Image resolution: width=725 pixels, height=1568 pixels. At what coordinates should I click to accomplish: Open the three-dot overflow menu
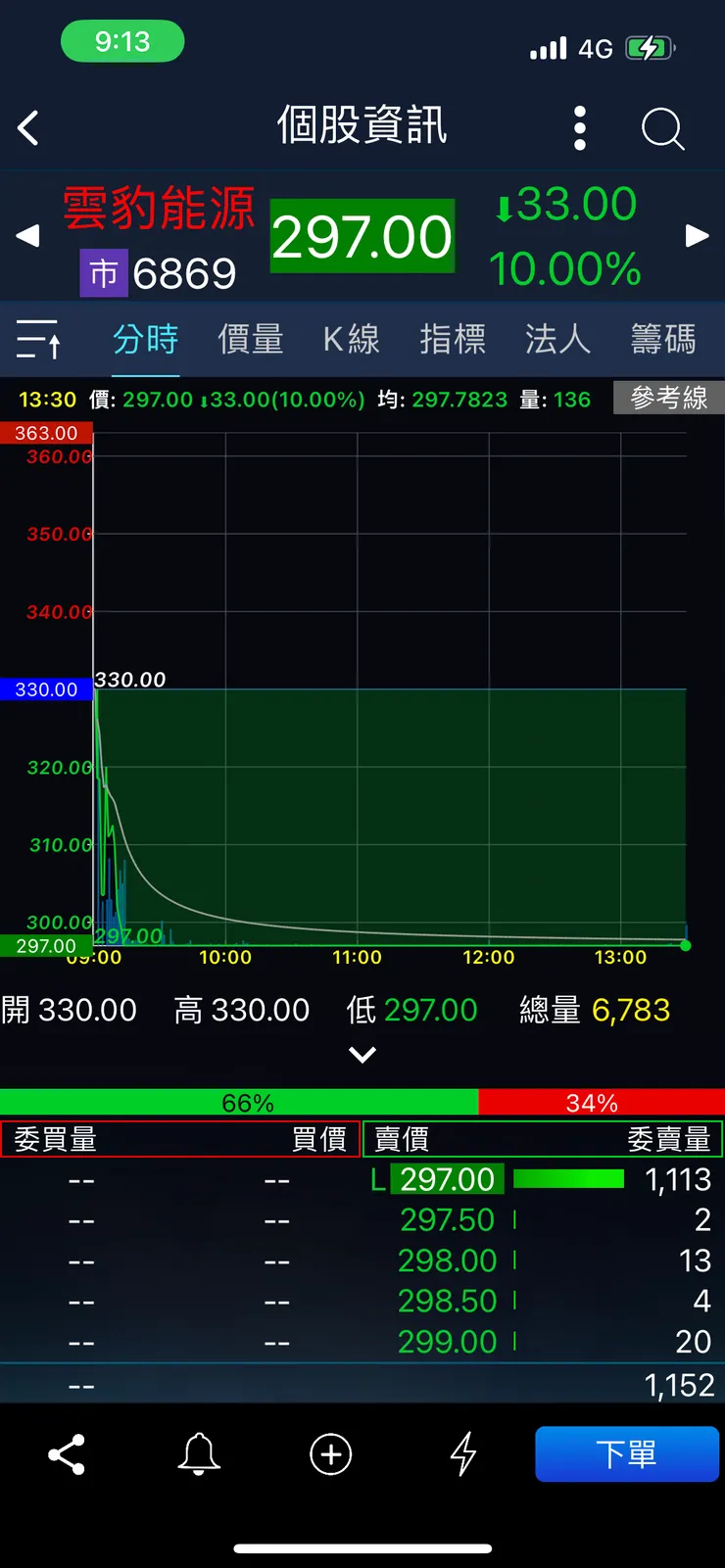[x=580, y=128]
